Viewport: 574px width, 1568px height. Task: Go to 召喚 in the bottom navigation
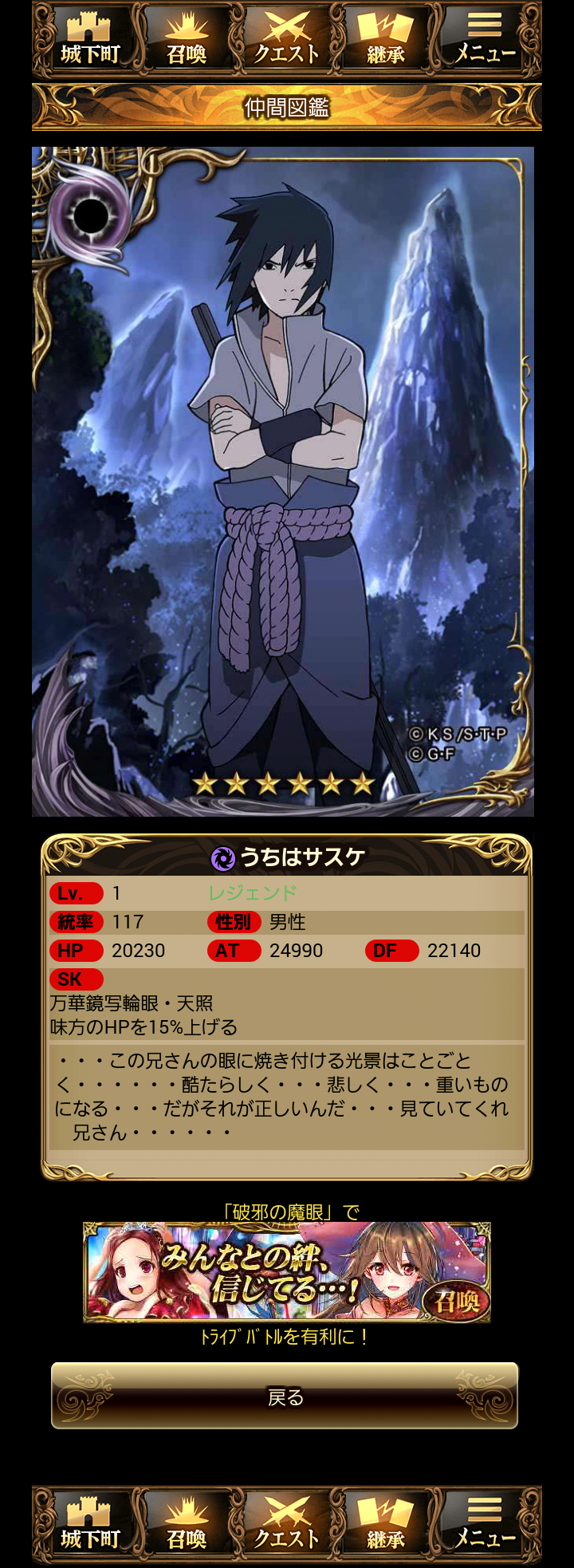coord(187,1523)
